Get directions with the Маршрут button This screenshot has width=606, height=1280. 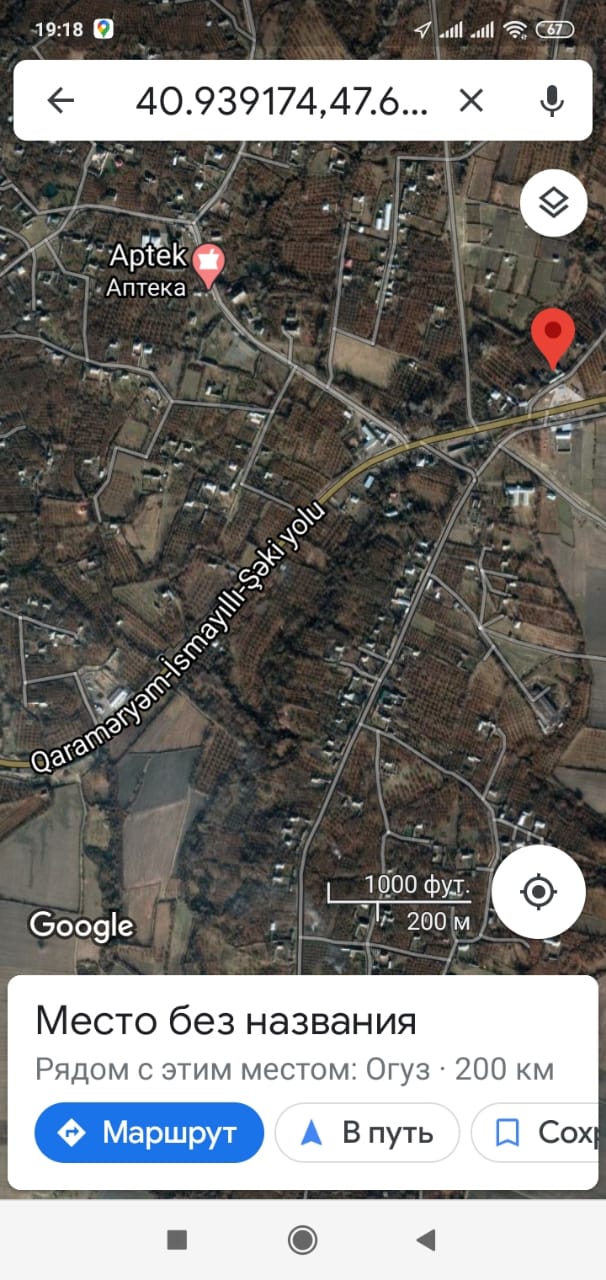[x=149, y=1132]
